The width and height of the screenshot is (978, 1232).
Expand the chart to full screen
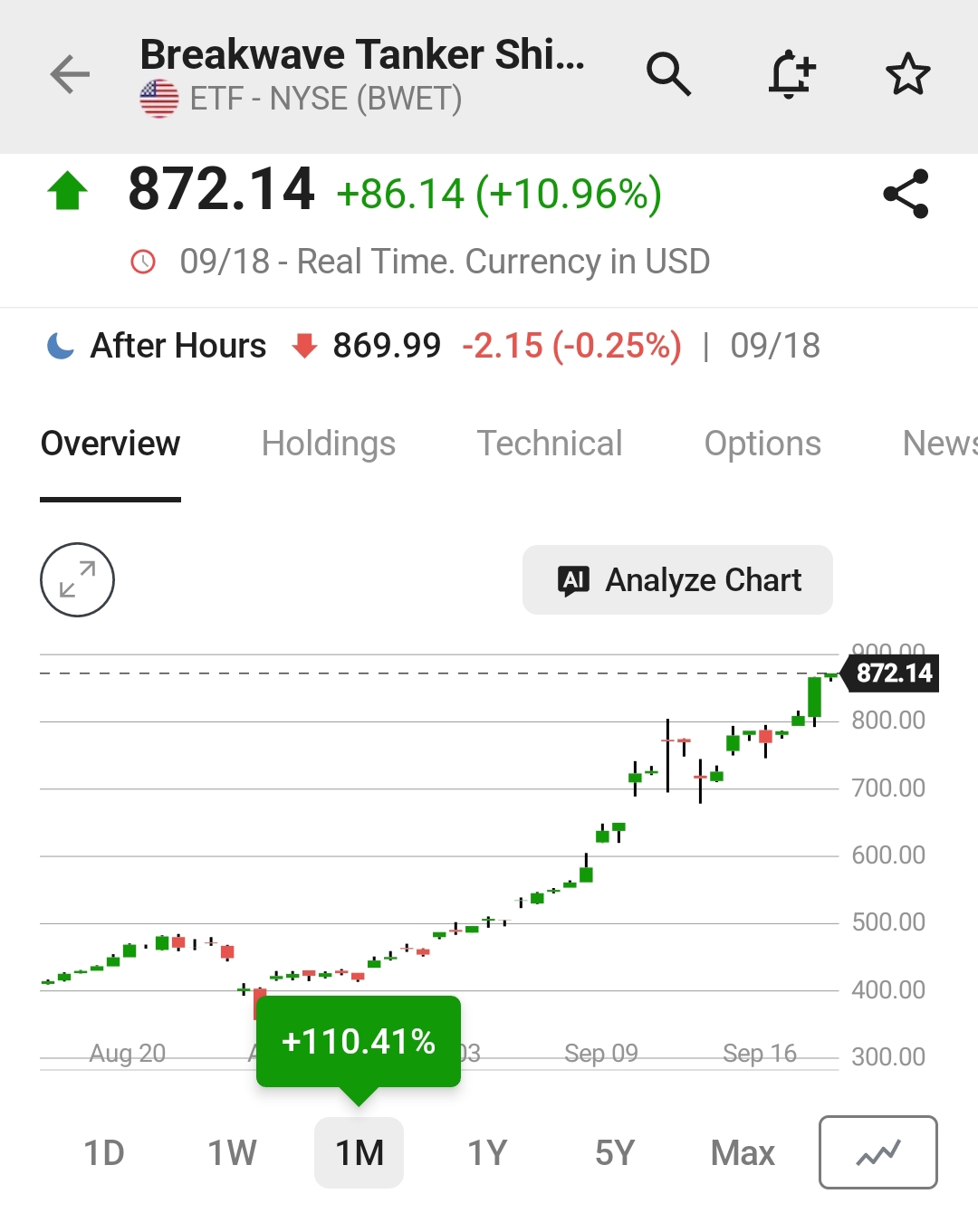click(77, 579)
